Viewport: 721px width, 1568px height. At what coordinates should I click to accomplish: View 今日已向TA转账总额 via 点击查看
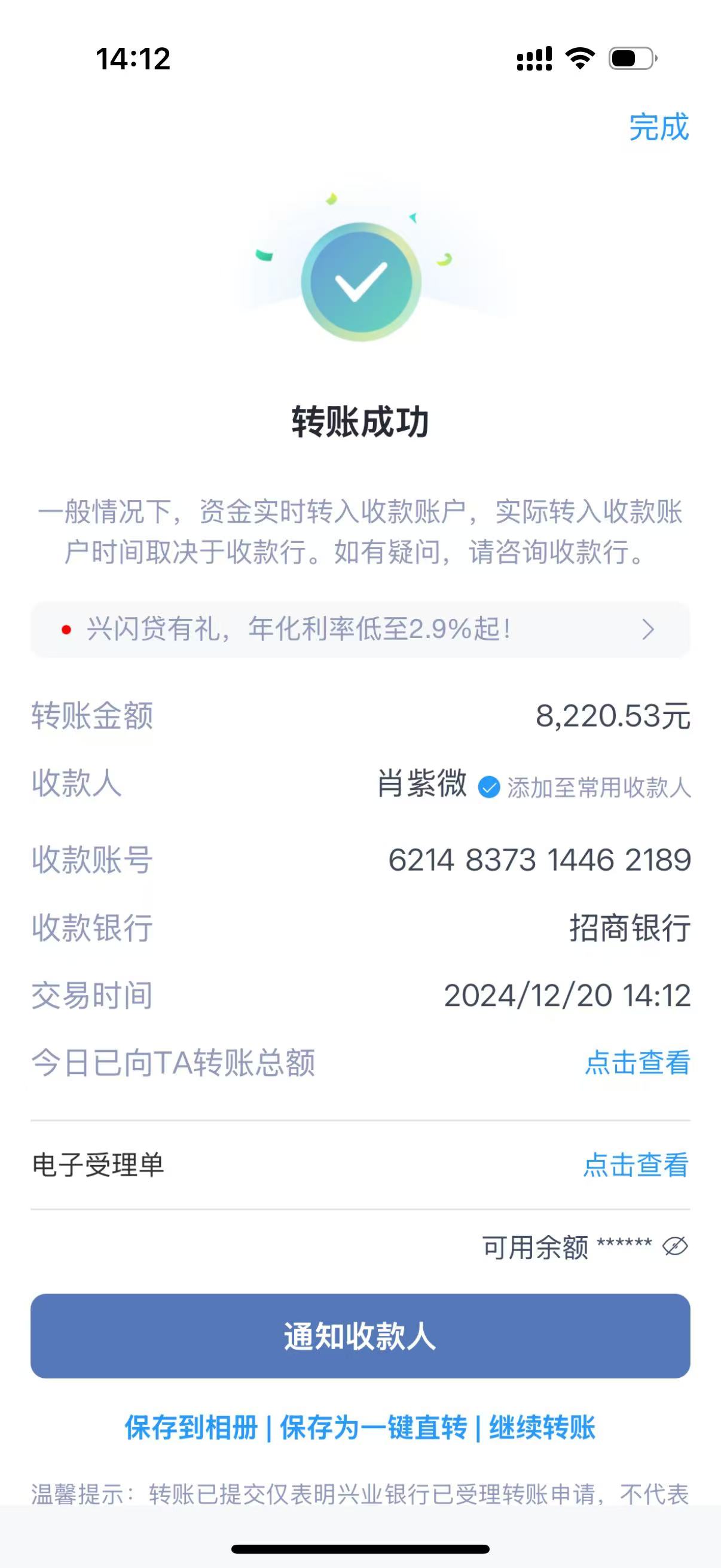637,1063
